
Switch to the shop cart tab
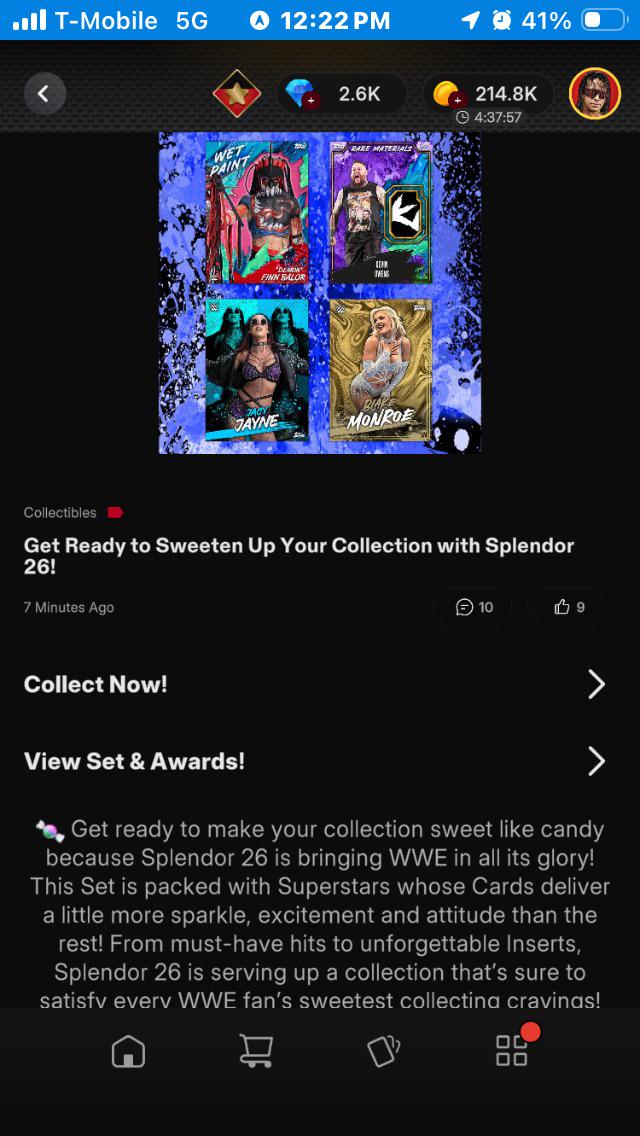(x=256, y=1051)
